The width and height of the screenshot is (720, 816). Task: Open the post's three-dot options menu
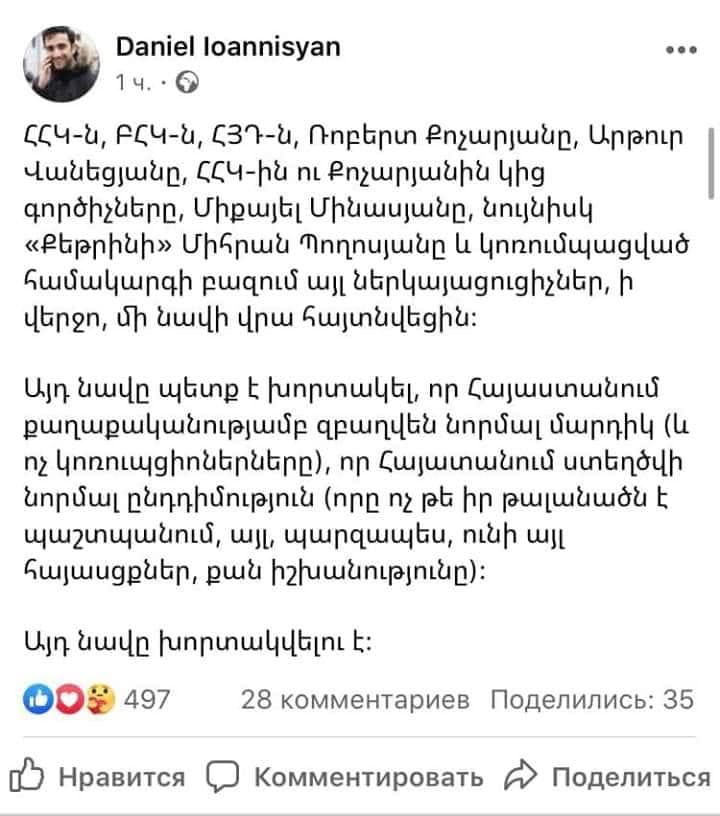(680, 50)
